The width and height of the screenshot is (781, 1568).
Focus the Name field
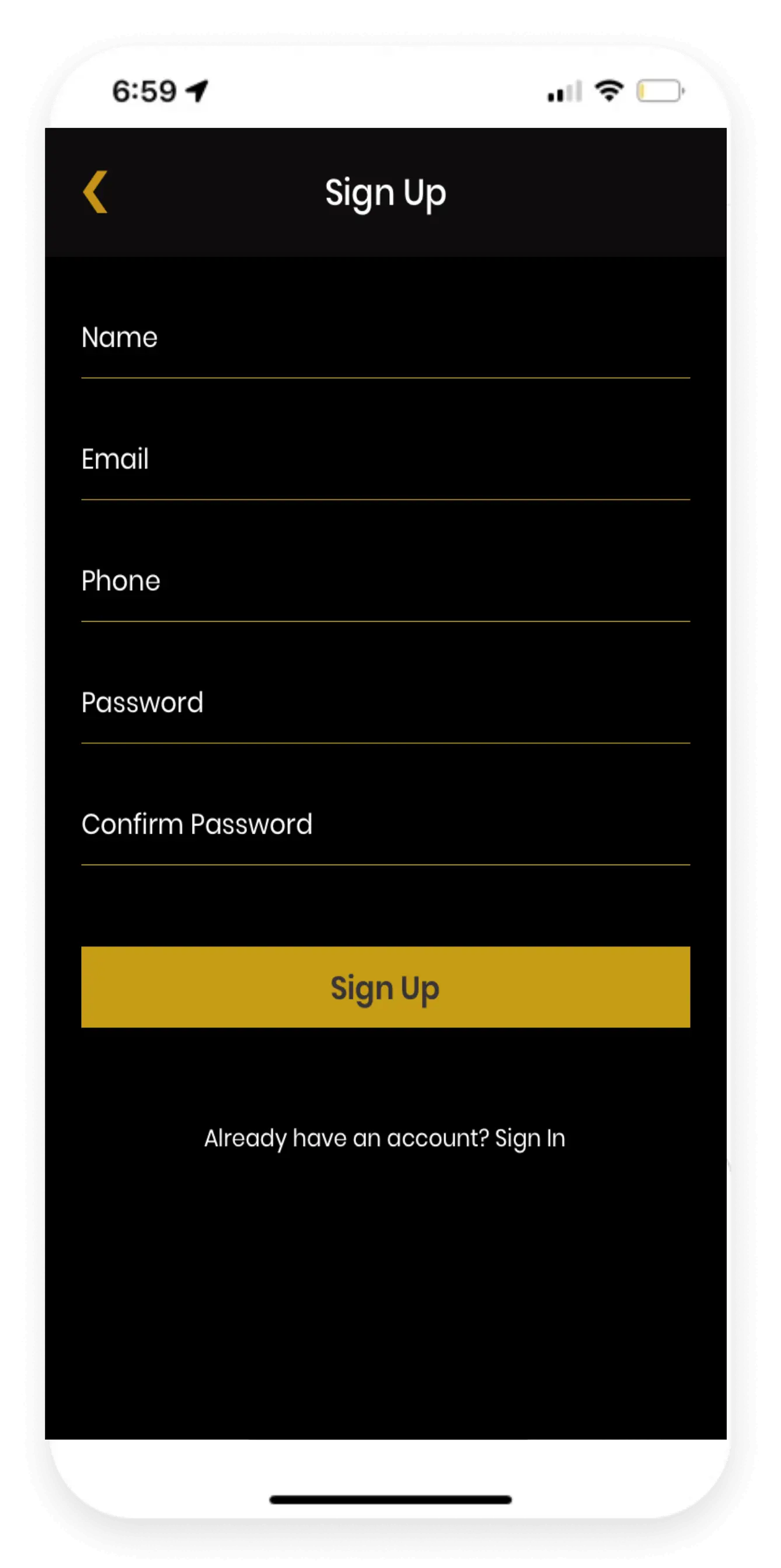pos(385,339)
